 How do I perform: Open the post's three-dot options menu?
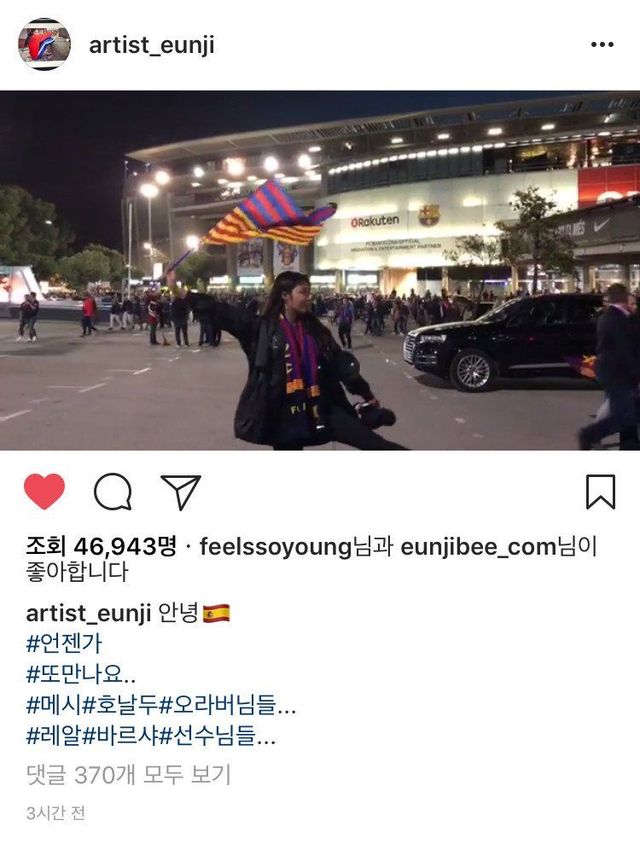602,45
